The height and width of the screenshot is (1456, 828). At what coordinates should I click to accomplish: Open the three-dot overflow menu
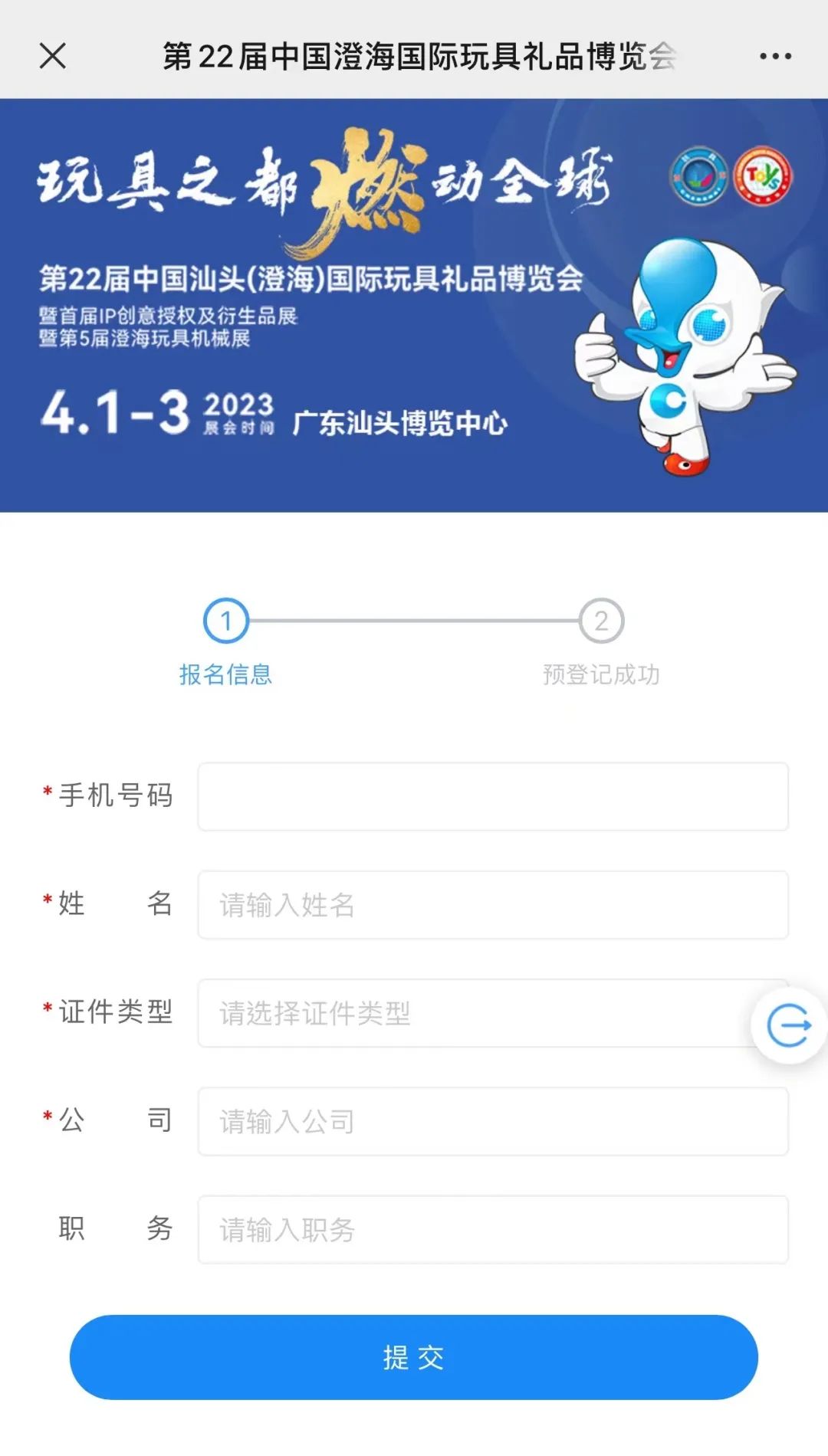click(775, 56)
